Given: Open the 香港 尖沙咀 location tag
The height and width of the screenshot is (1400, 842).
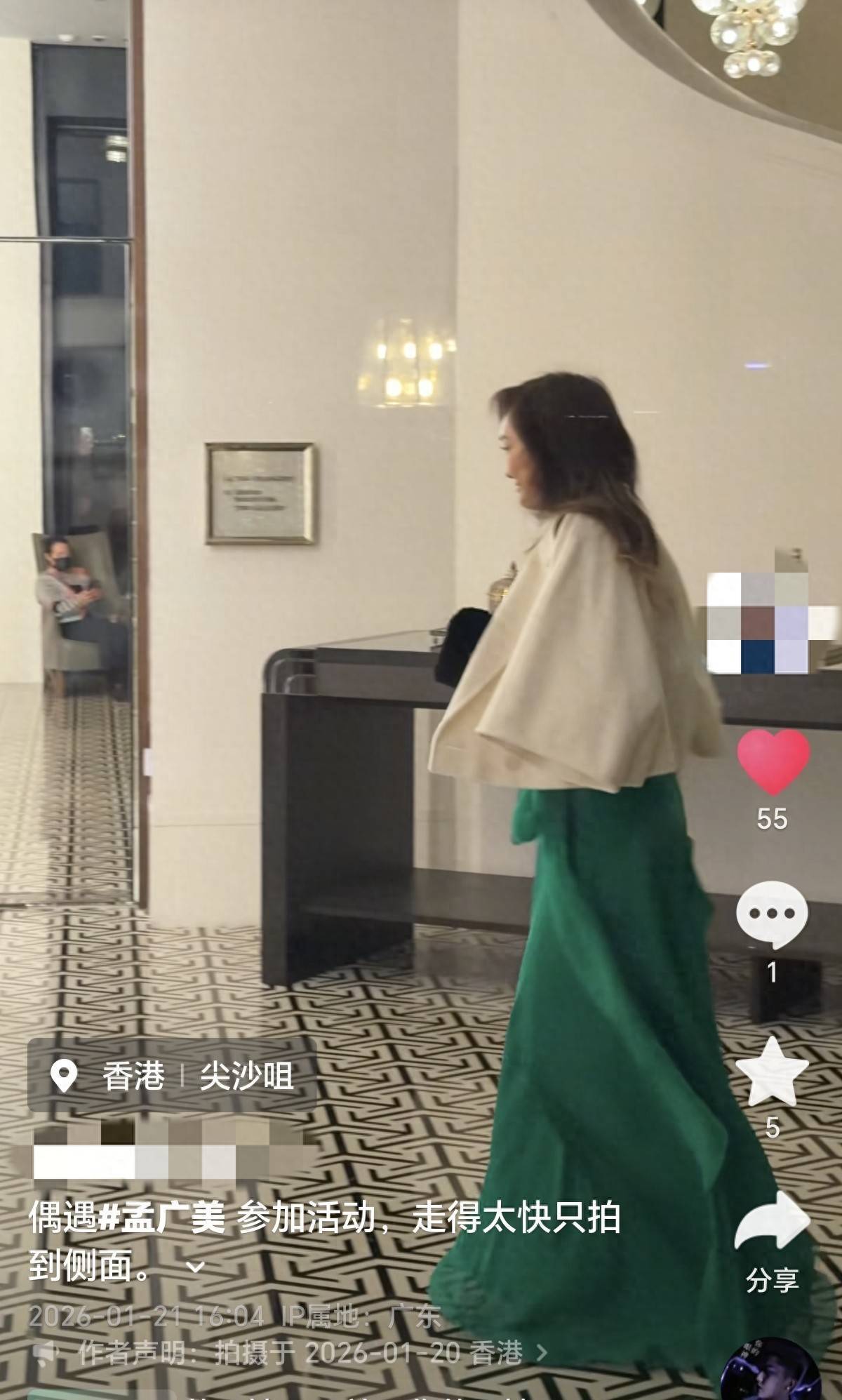Looking at the screenshot, I should click(x=172, y=1076).
